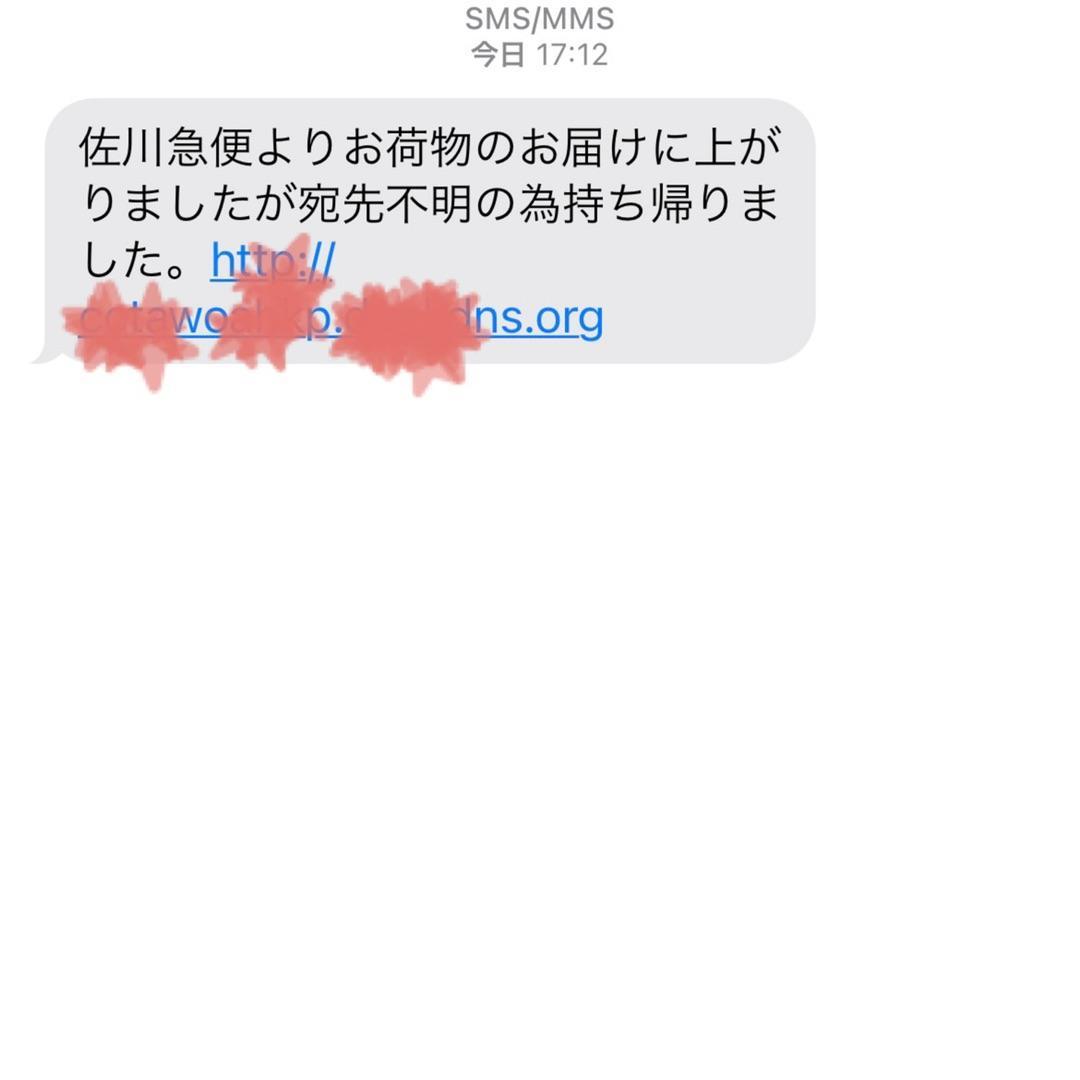This screenshot has width=1080, height=1080.
Task: Open the duckdns.org link in the message
Action: 546,318
